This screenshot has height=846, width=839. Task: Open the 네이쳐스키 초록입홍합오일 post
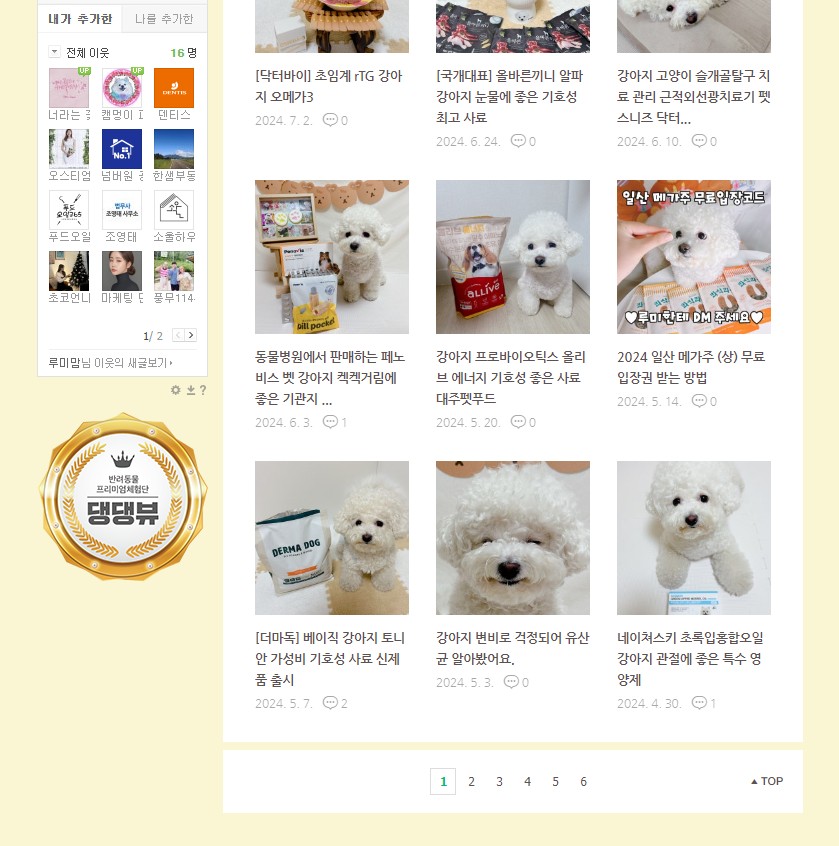[691, 658]
